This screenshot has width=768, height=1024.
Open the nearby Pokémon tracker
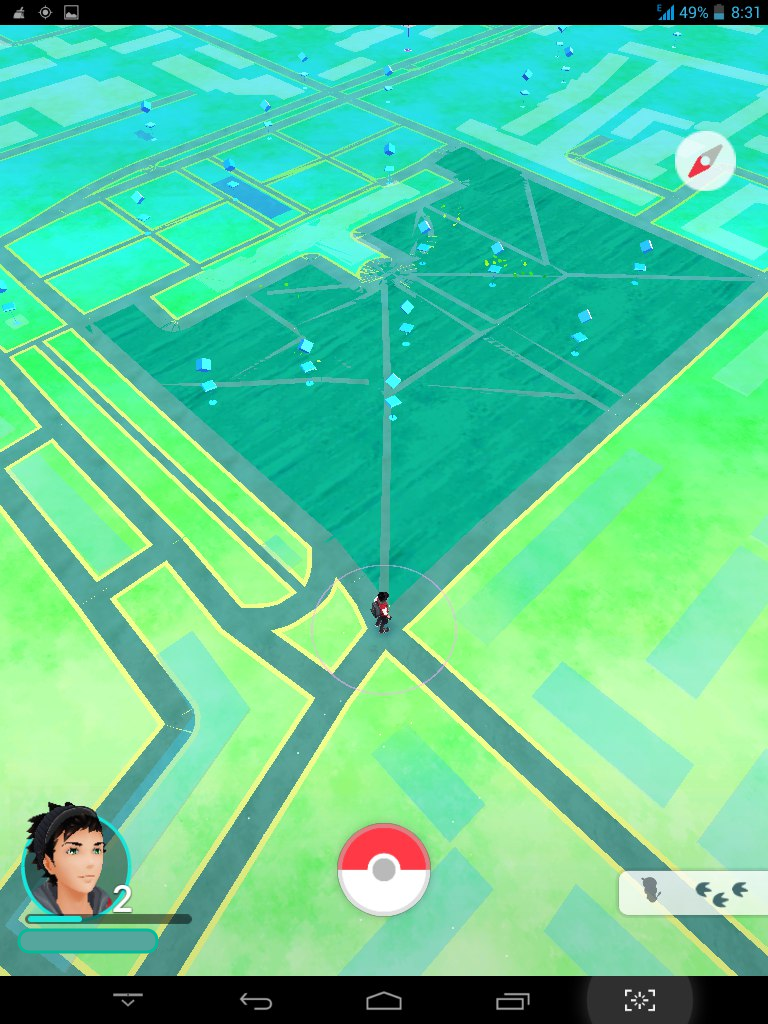693,892
